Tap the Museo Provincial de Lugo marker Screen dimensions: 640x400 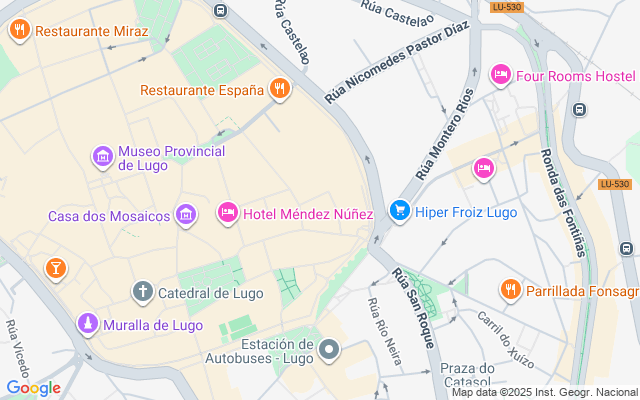pyautogui.click(x=102, y=157)
